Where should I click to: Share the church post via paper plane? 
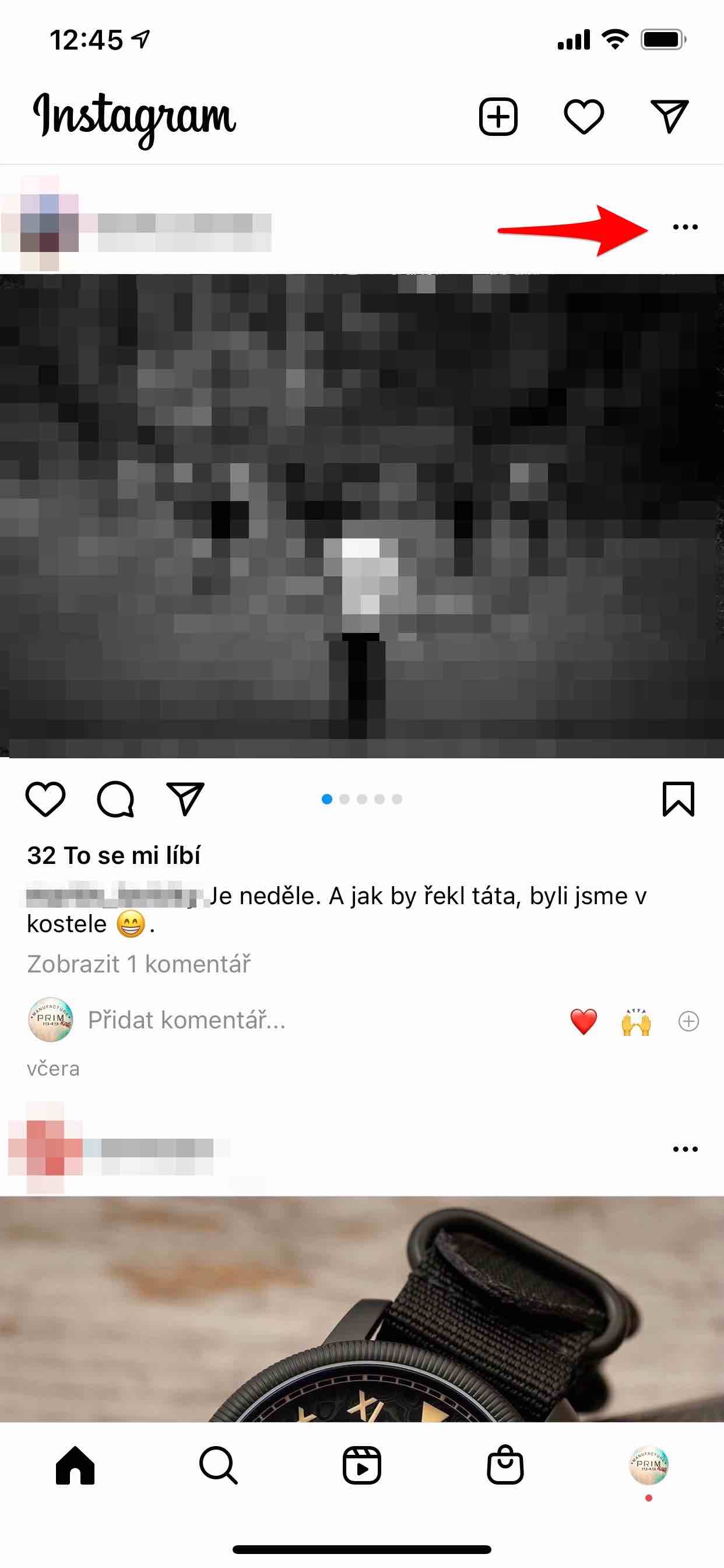pos(185,799)
